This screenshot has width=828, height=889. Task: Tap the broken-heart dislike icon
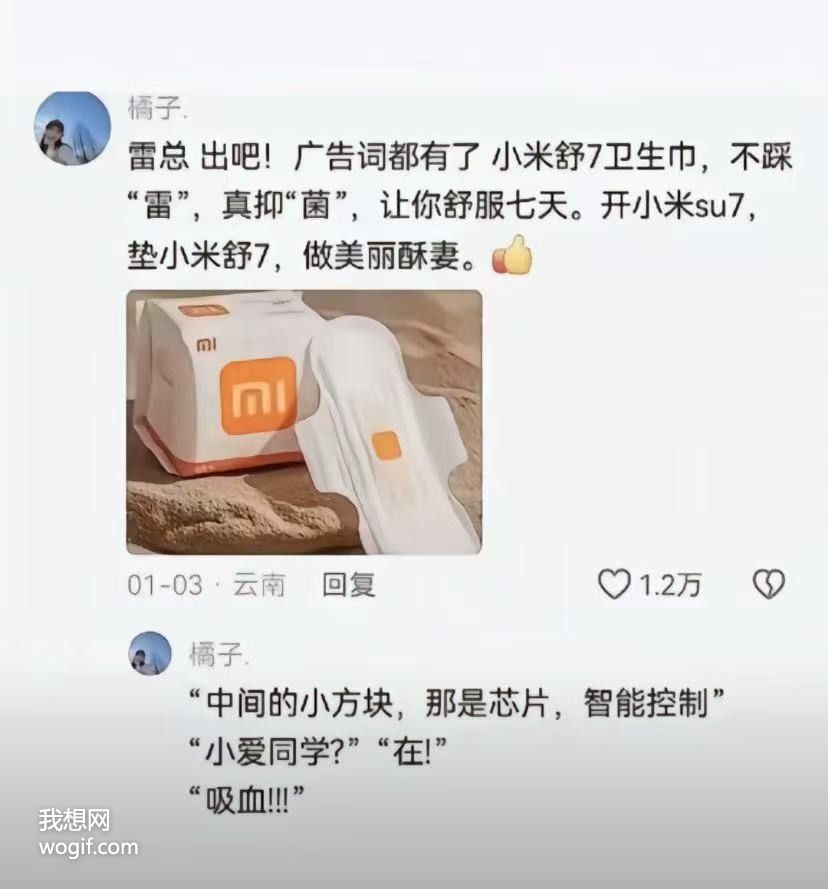click(x=768, y=584)
